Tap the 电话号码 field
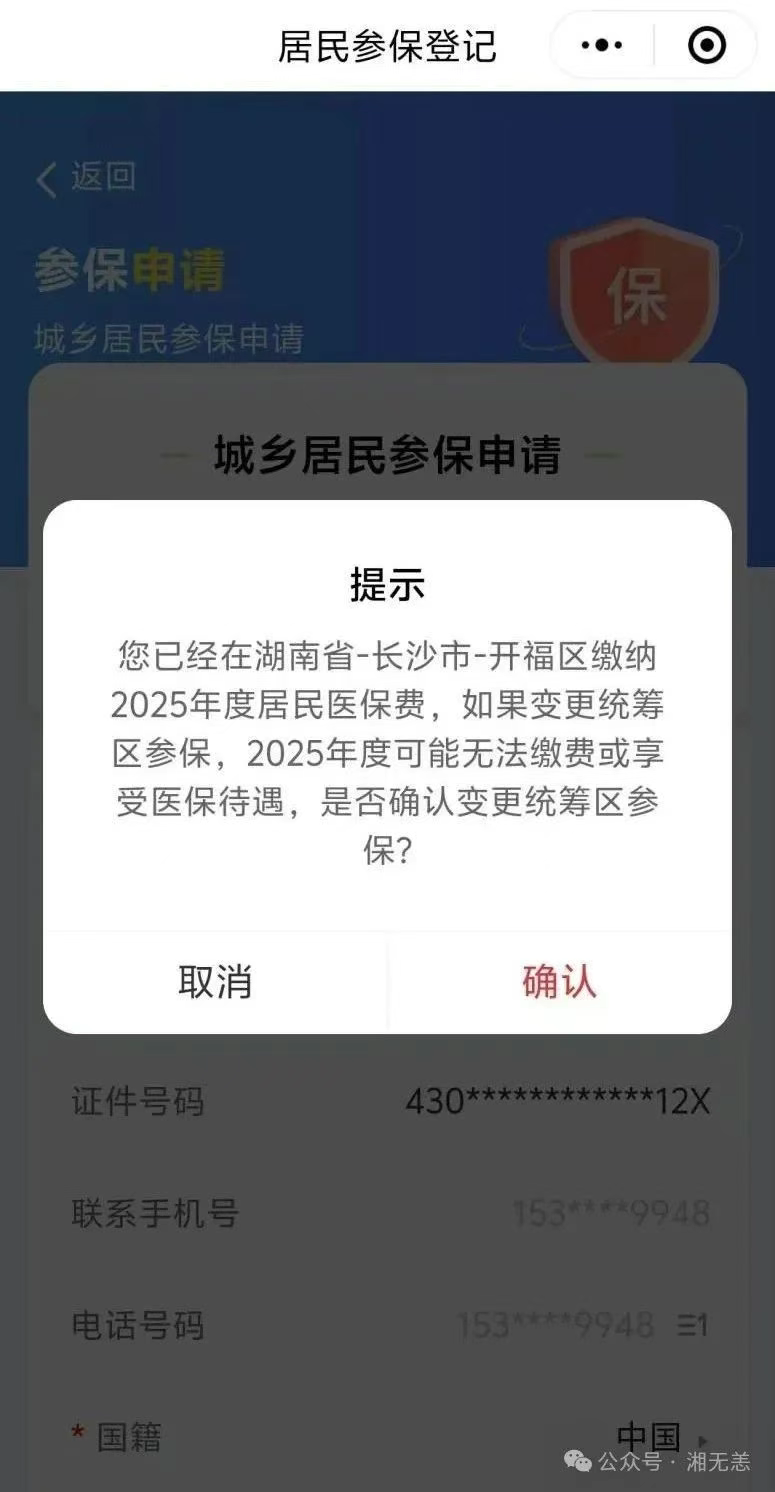This screenshot has height=1492, width=775. 555,1326
